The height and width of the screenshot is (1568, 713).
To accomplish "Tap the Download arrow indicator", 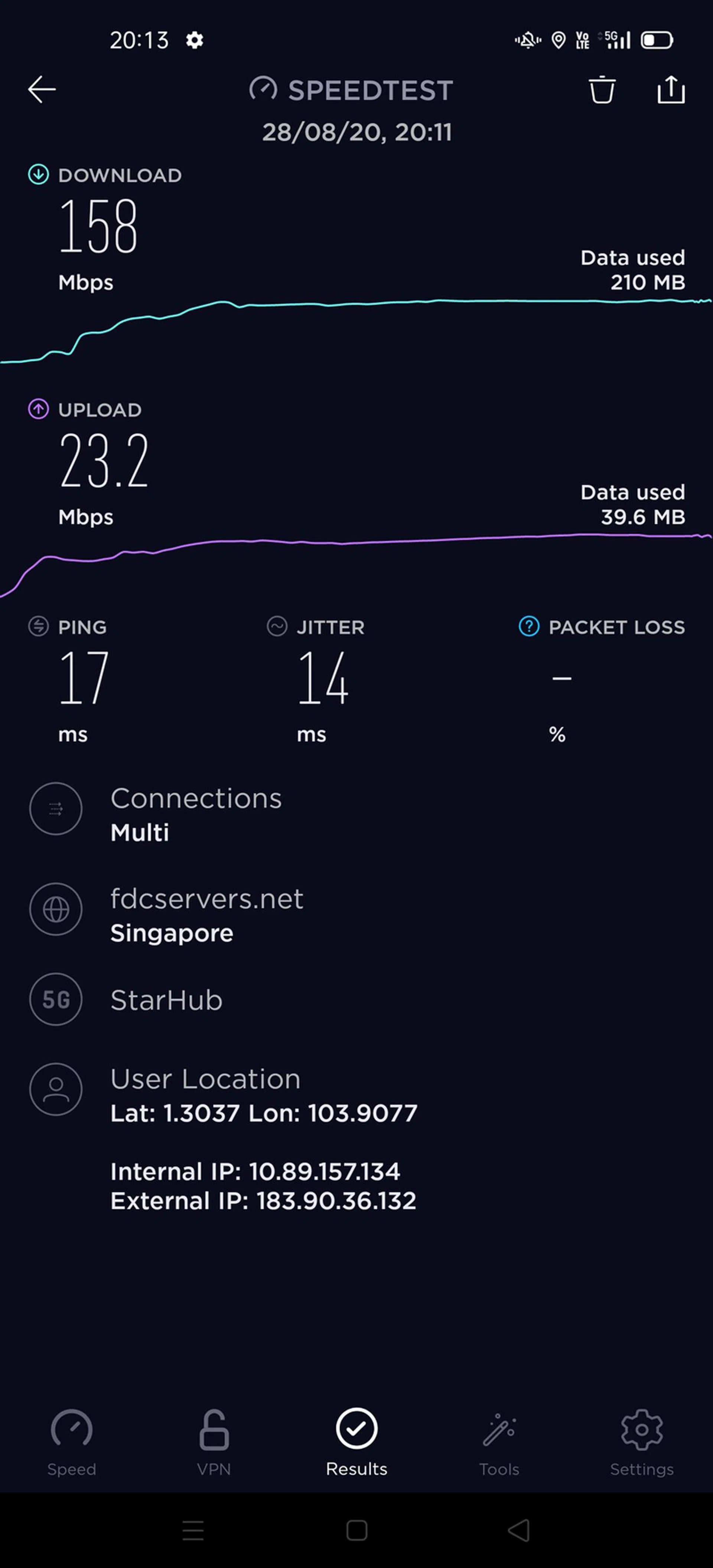I will point(38,175).
